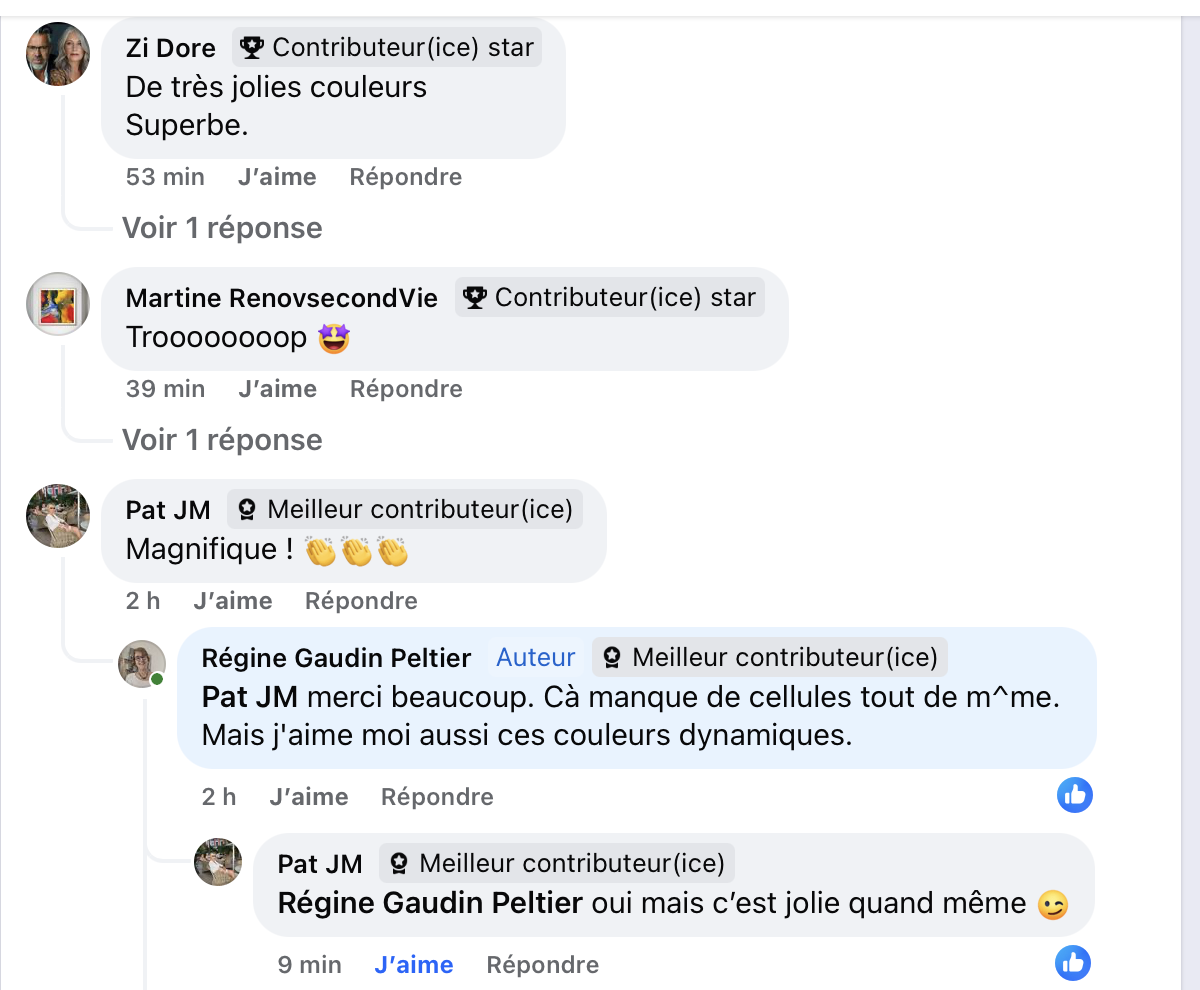
Task: Like Martine RenovsecondVie's comment
Action: point(277,389)
